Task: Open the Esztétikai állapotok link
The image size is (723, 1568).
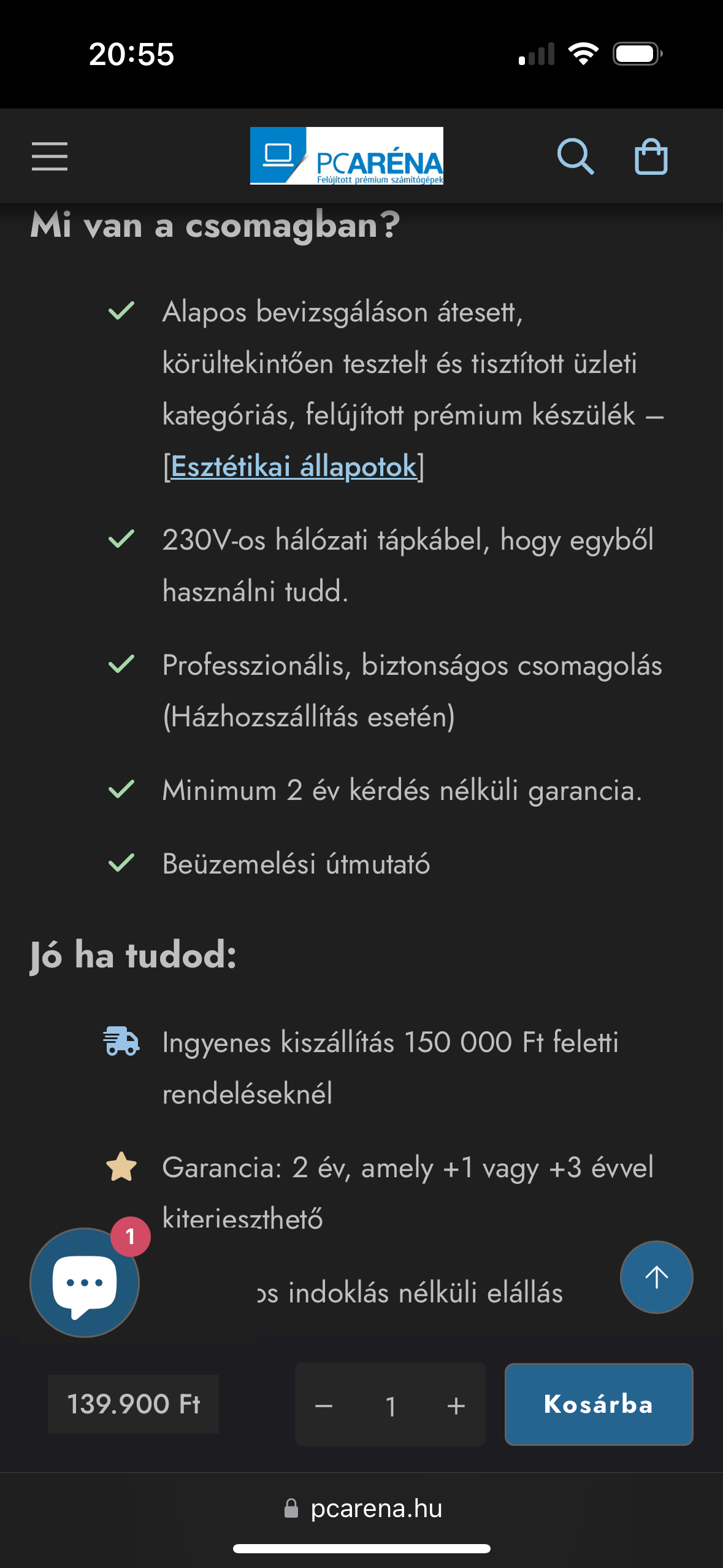Action: point(293,466)
